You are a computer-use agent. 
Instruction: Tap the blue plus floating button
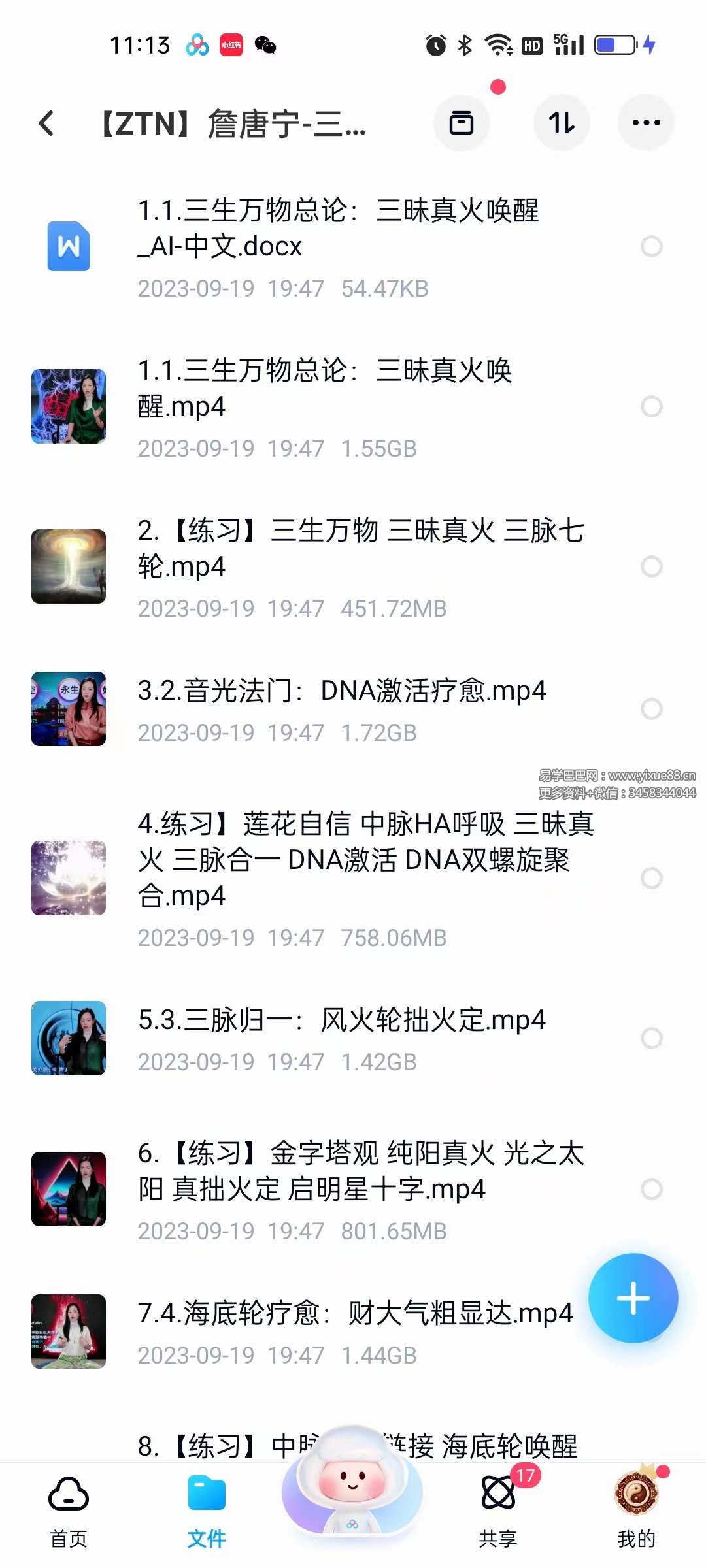[633, 1300]
